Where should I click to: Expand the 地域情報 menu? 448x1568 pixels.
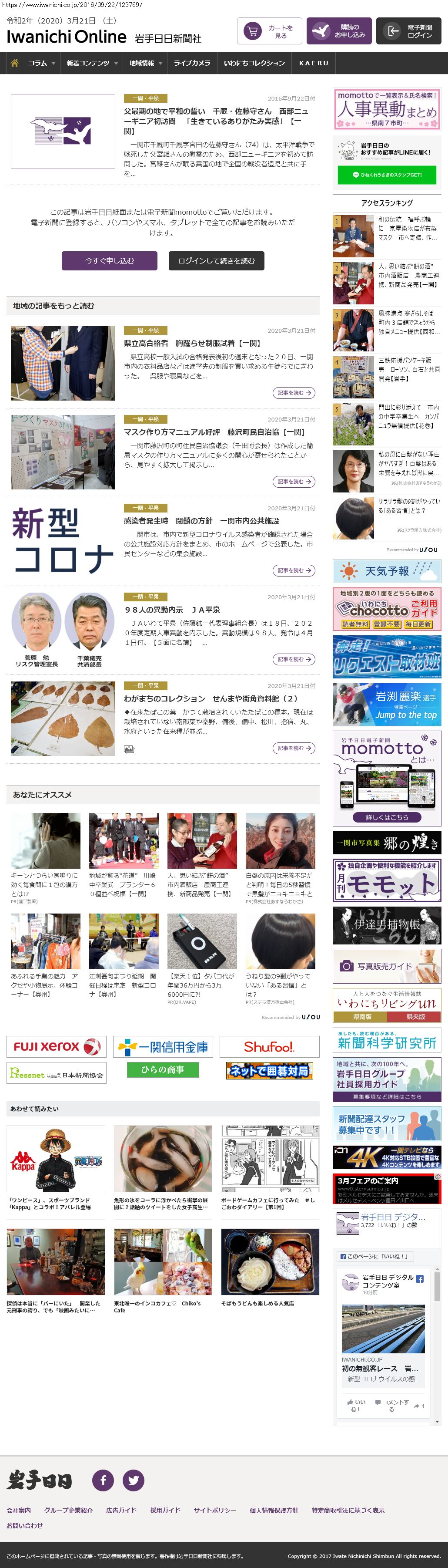click(x=145, y=63)
